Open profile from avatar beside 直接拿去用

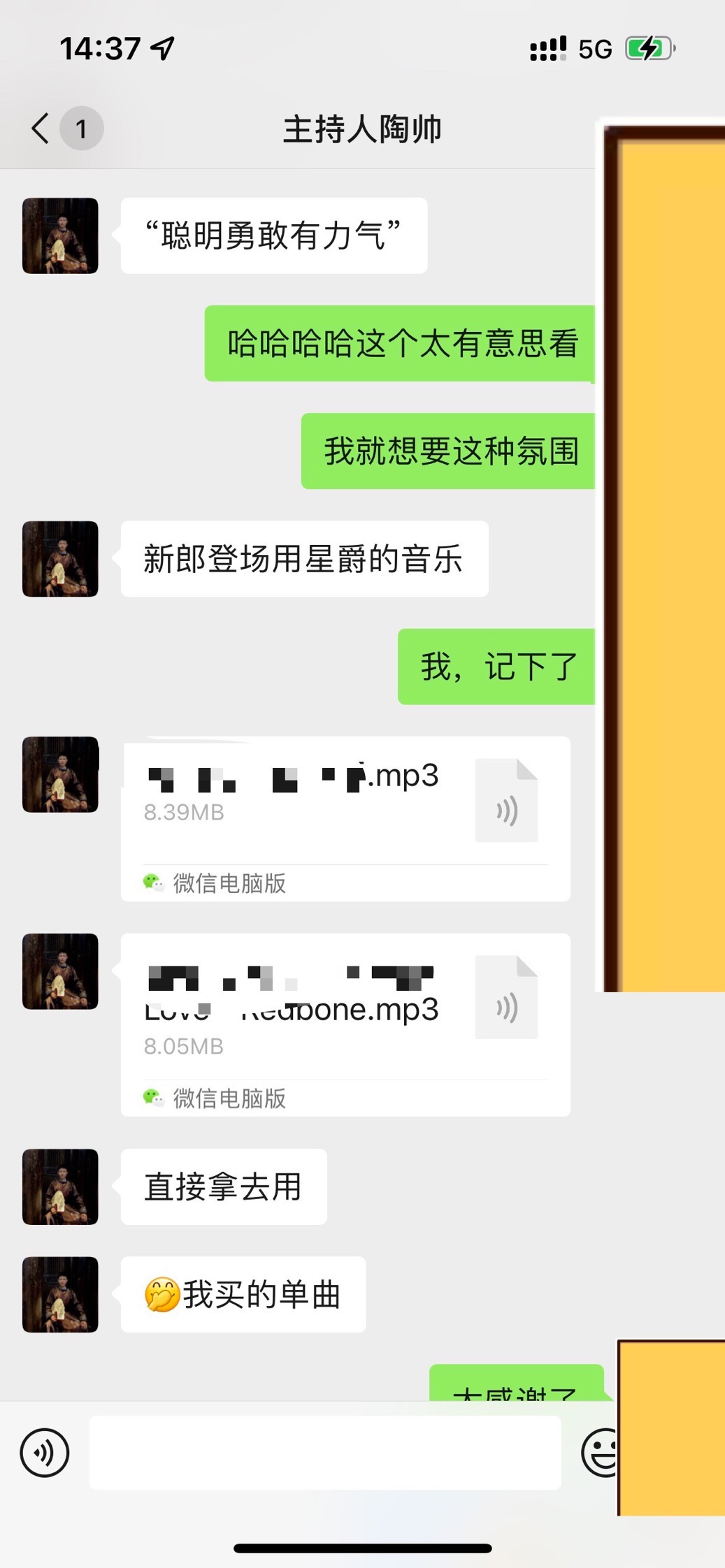[60, 1186]
